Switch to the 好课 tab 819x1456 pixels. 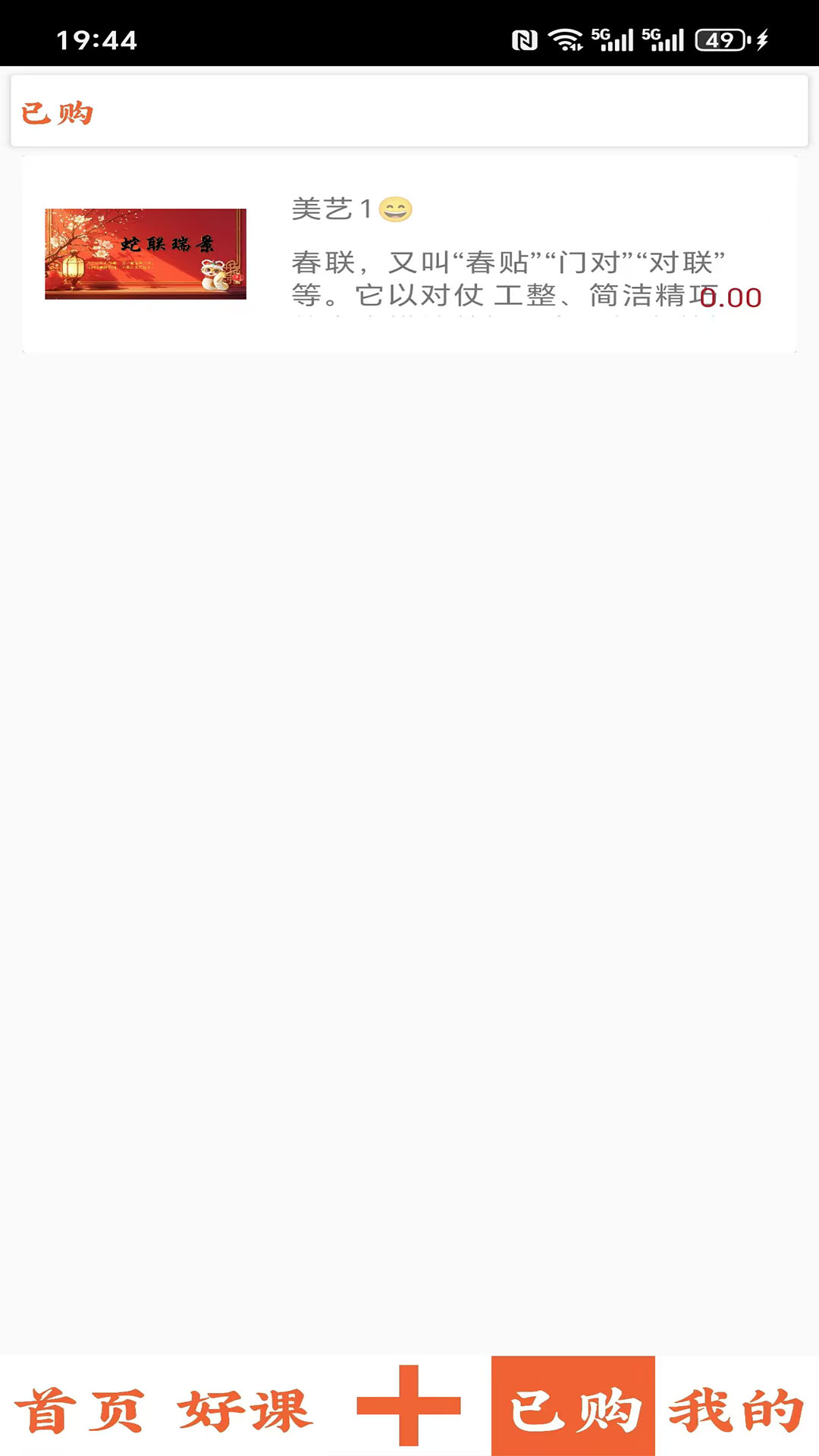pos(246,1409)
